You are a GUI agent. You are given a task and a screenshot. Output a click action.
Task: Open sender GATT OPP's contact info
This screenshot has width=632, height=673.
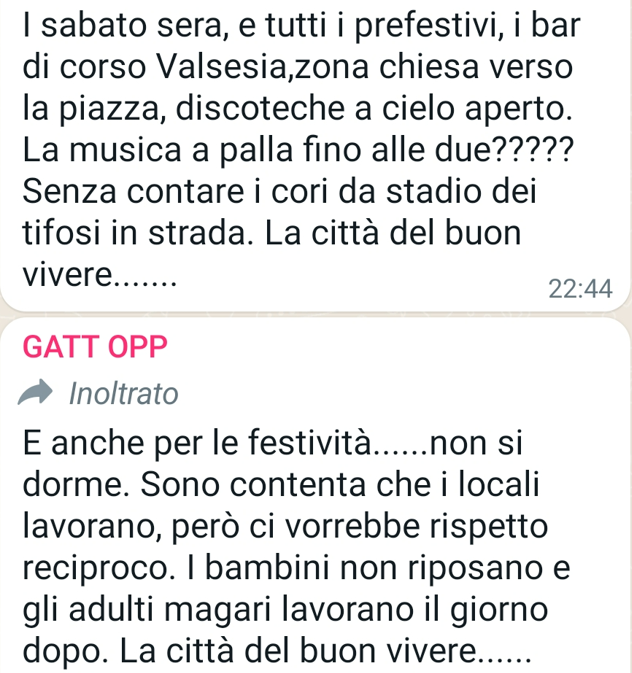pyautogui.click(x=95, y=347)
